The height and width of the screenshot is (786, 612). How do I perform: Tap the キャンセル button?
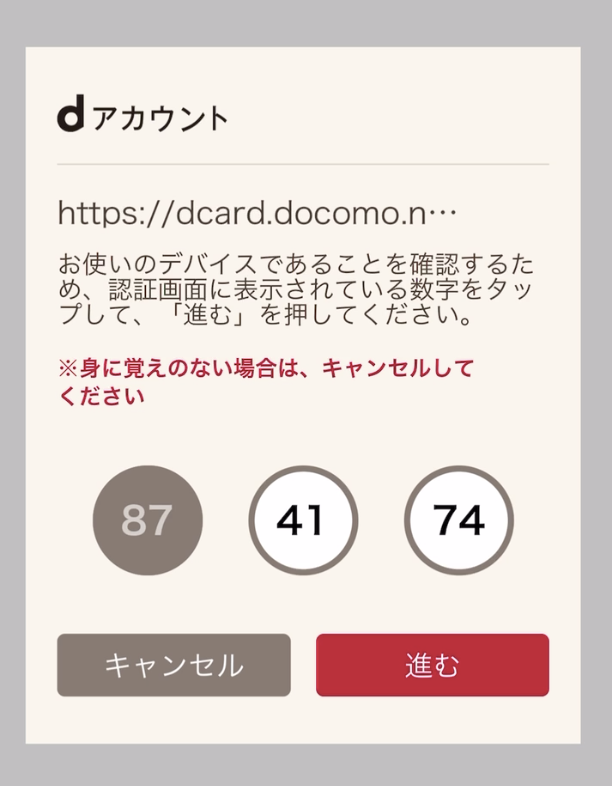174,665
